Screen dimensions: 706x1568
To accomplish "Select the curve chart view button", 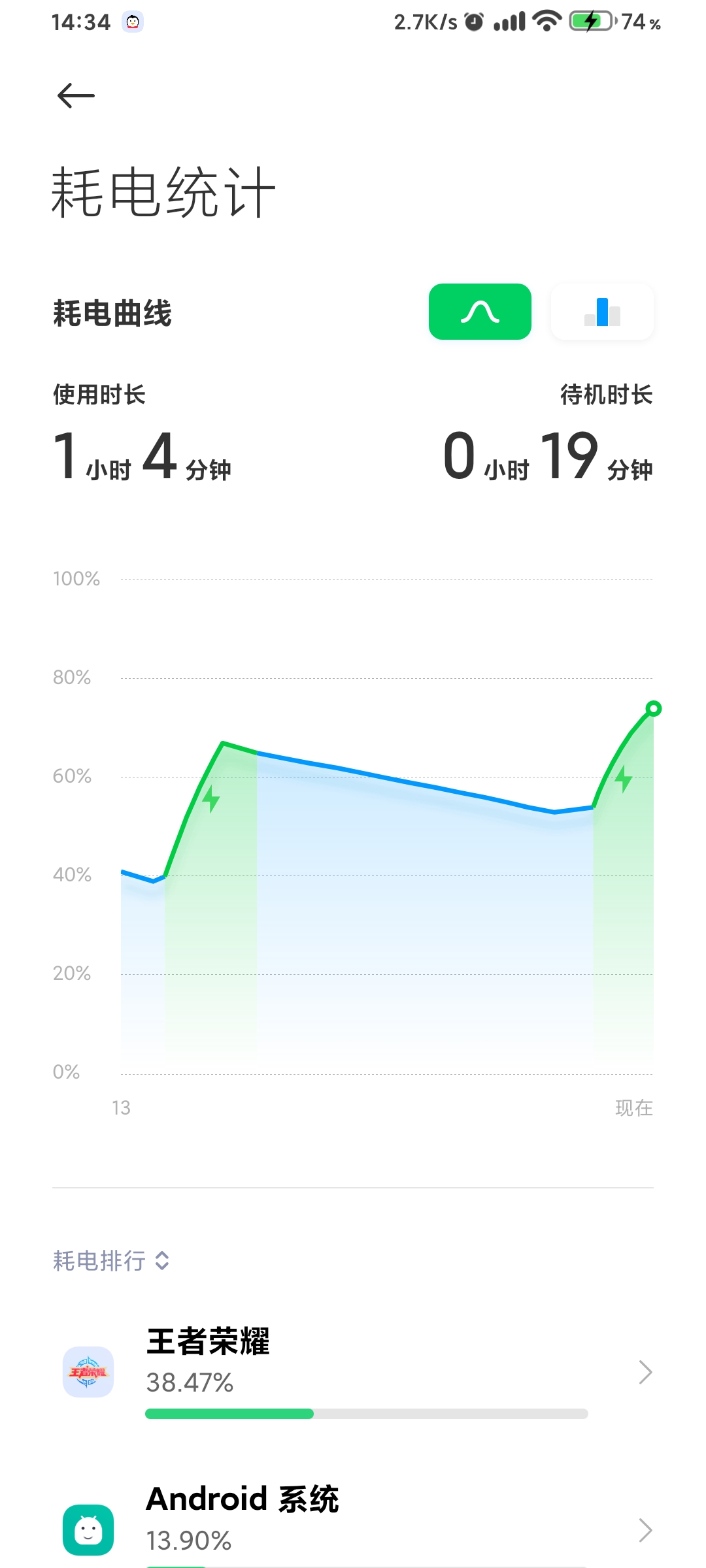I will tap(480, 312).
